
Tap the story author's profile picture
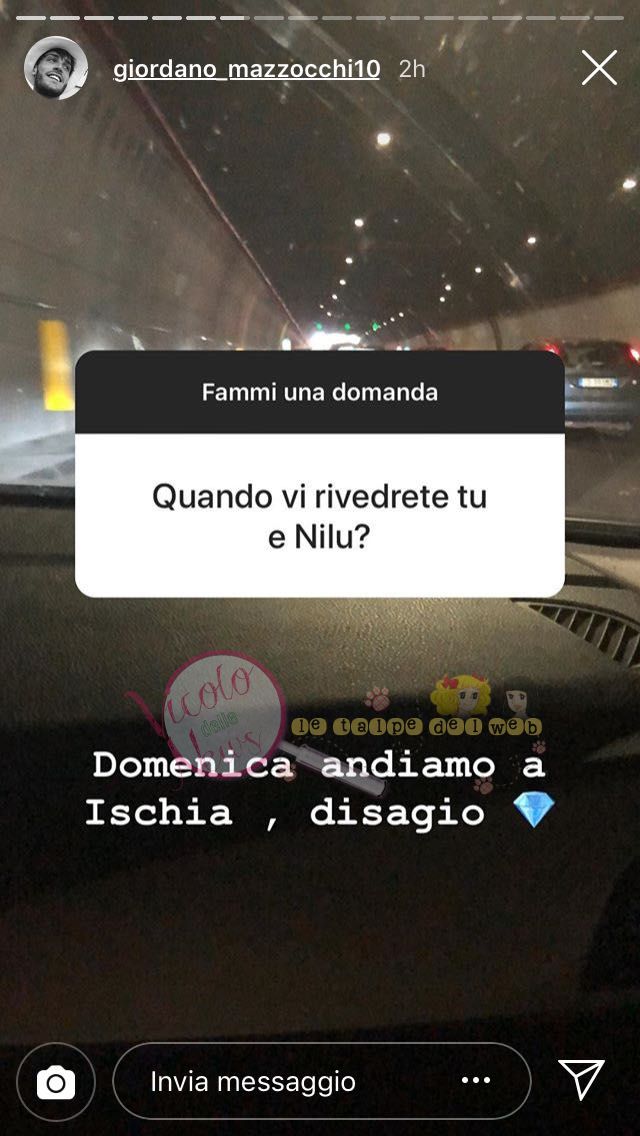click(56, 68)
